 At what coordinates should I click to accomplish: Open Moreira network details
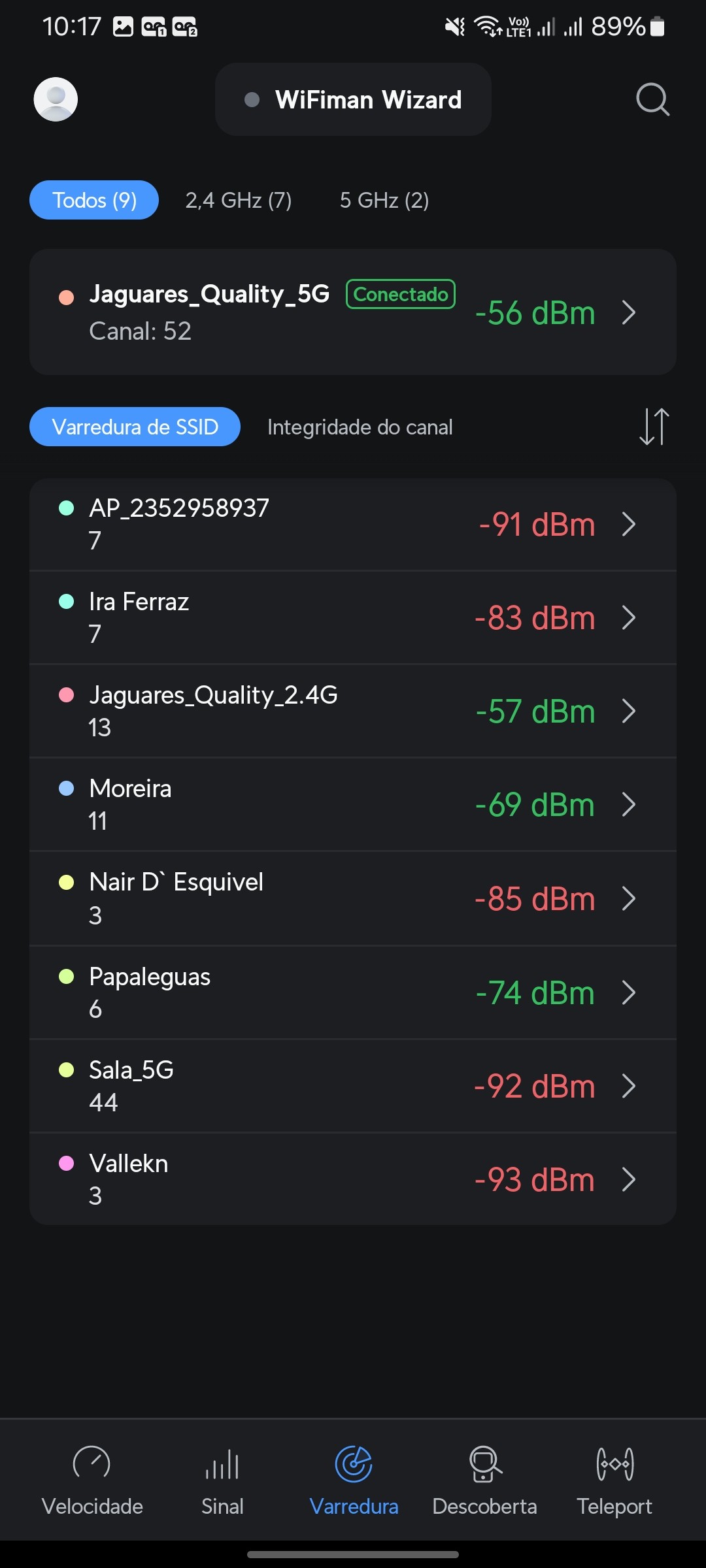coord(353,804)
